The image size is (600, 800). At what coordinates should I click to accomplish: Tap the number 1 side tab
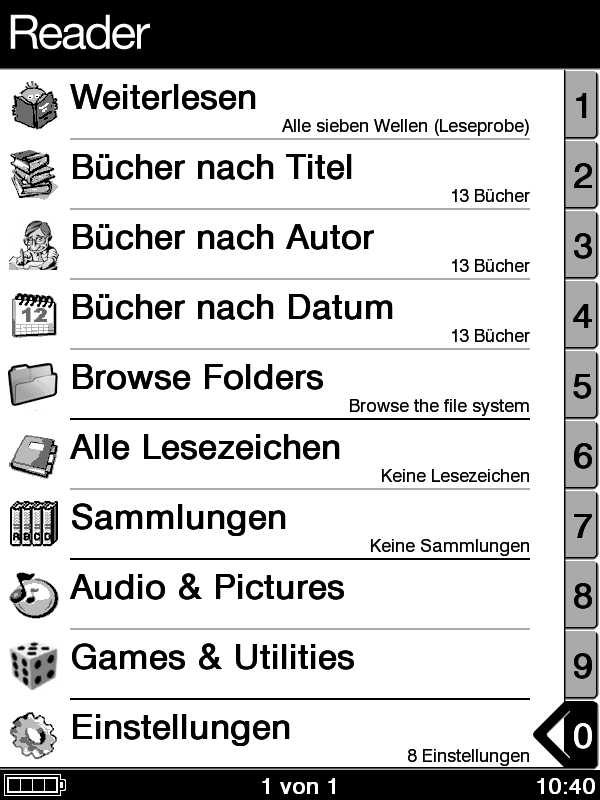coord(582,105)
